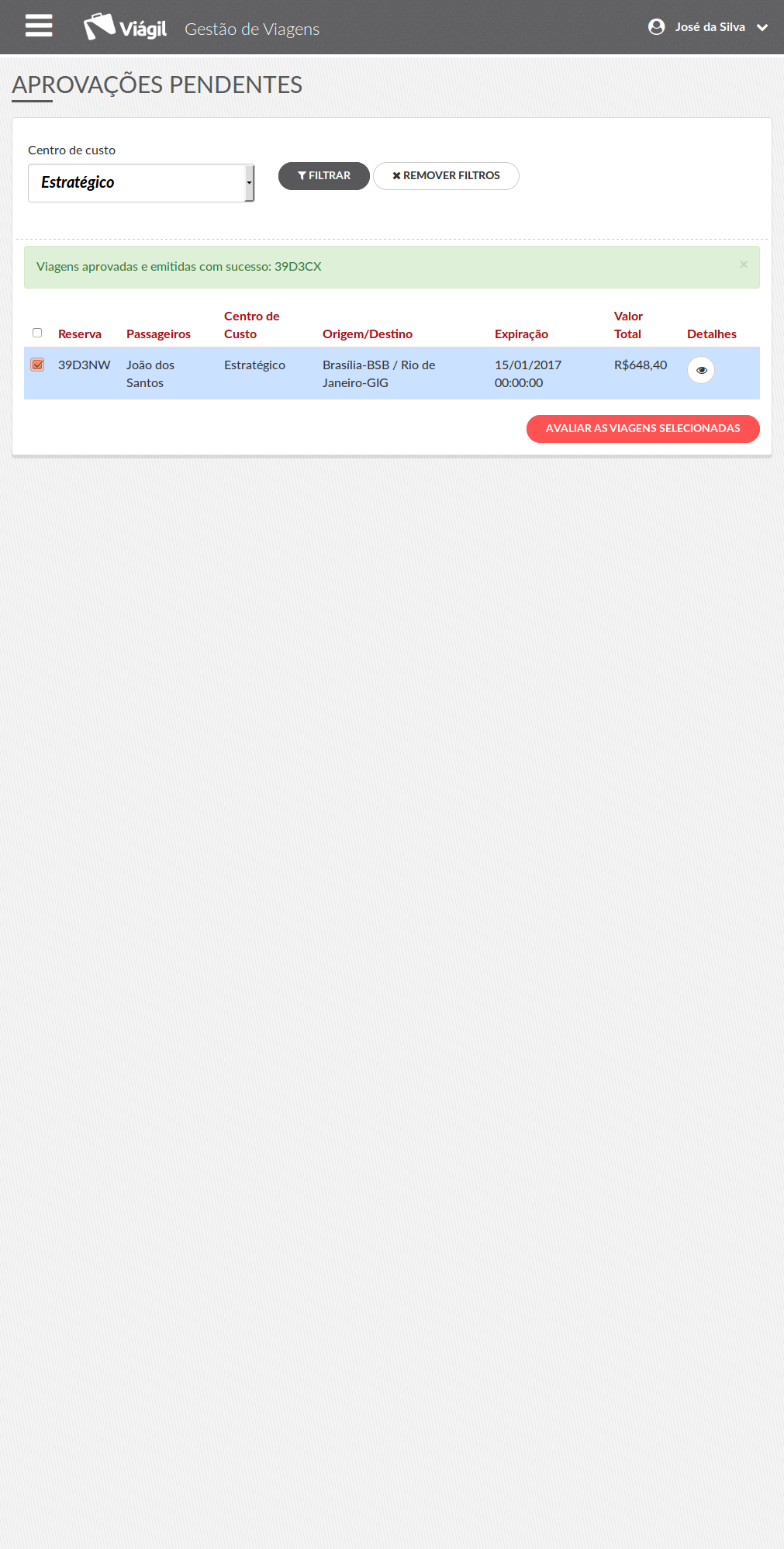This screenshot has width=784, height=1549.
Task: Open the hamburger navigation menu
Action: [x=39, y=26]
